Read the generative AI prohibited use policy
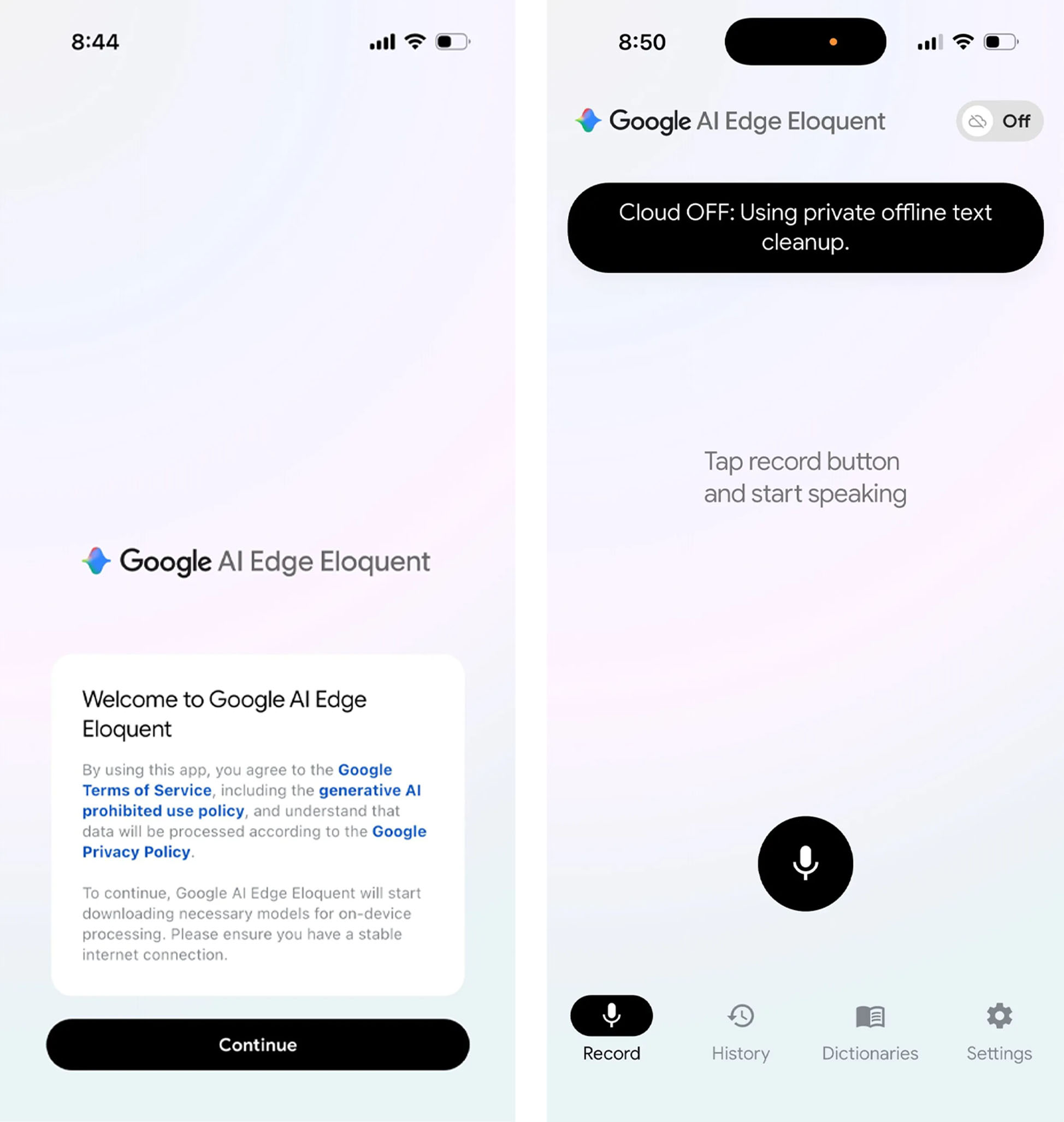Screen dimensions: 1064x1122 (x=163, y=811)
